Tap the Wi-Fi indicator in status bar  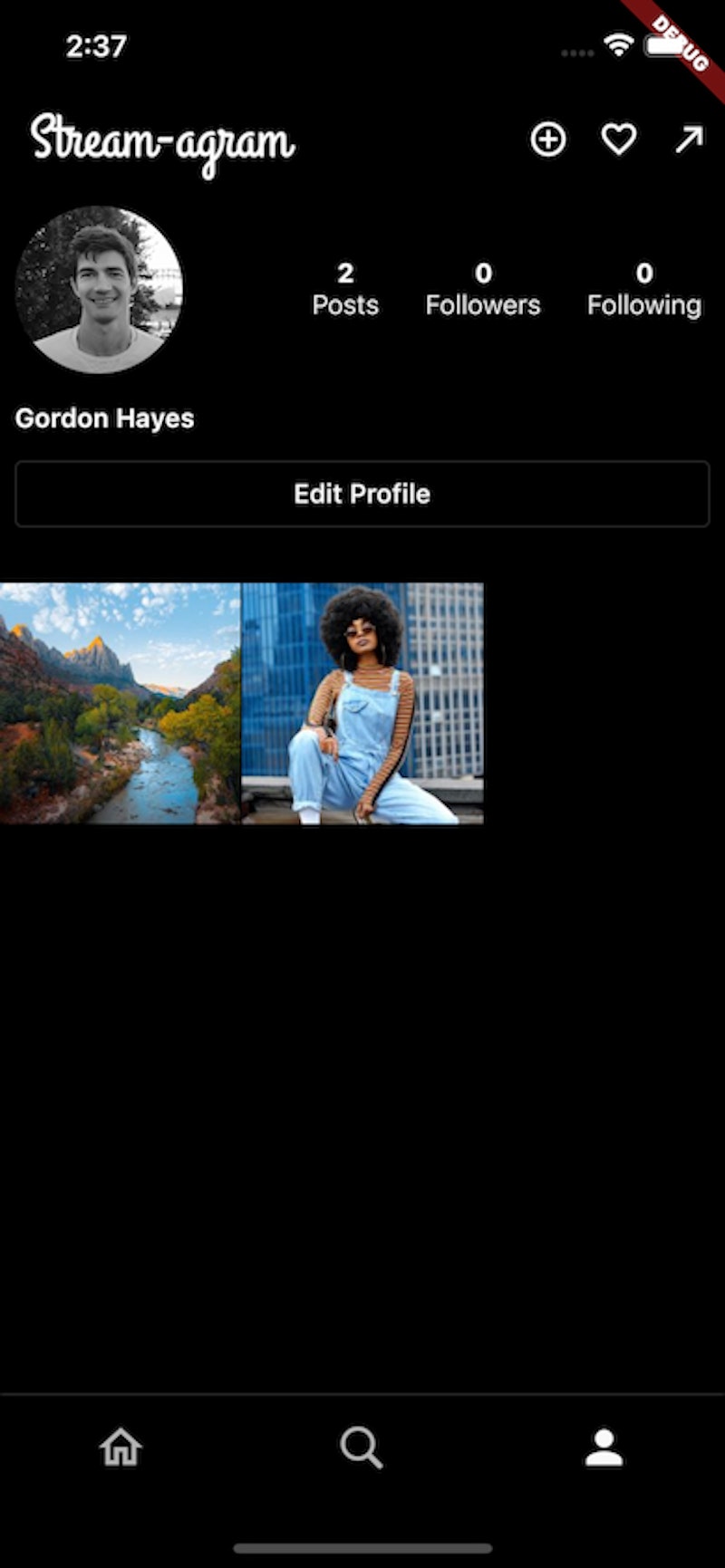[618, 52]
